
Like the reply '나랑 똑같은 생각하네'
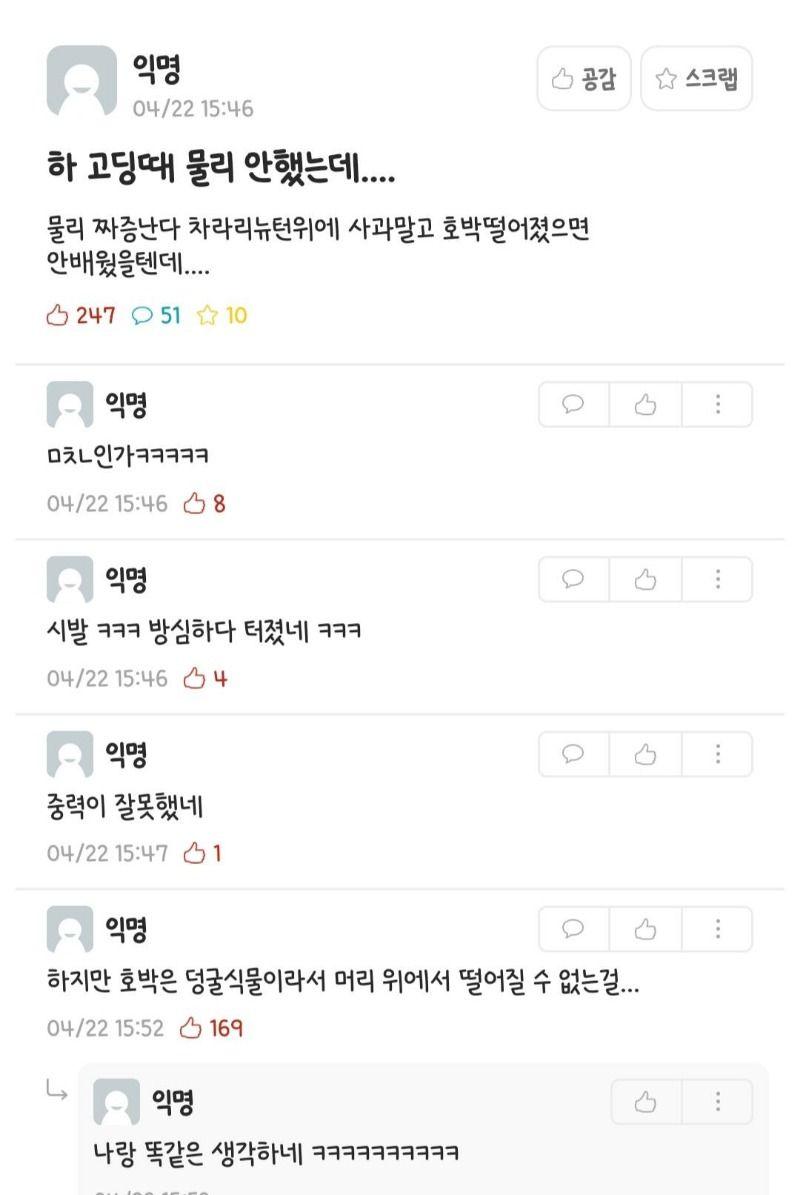[646, 1102]
